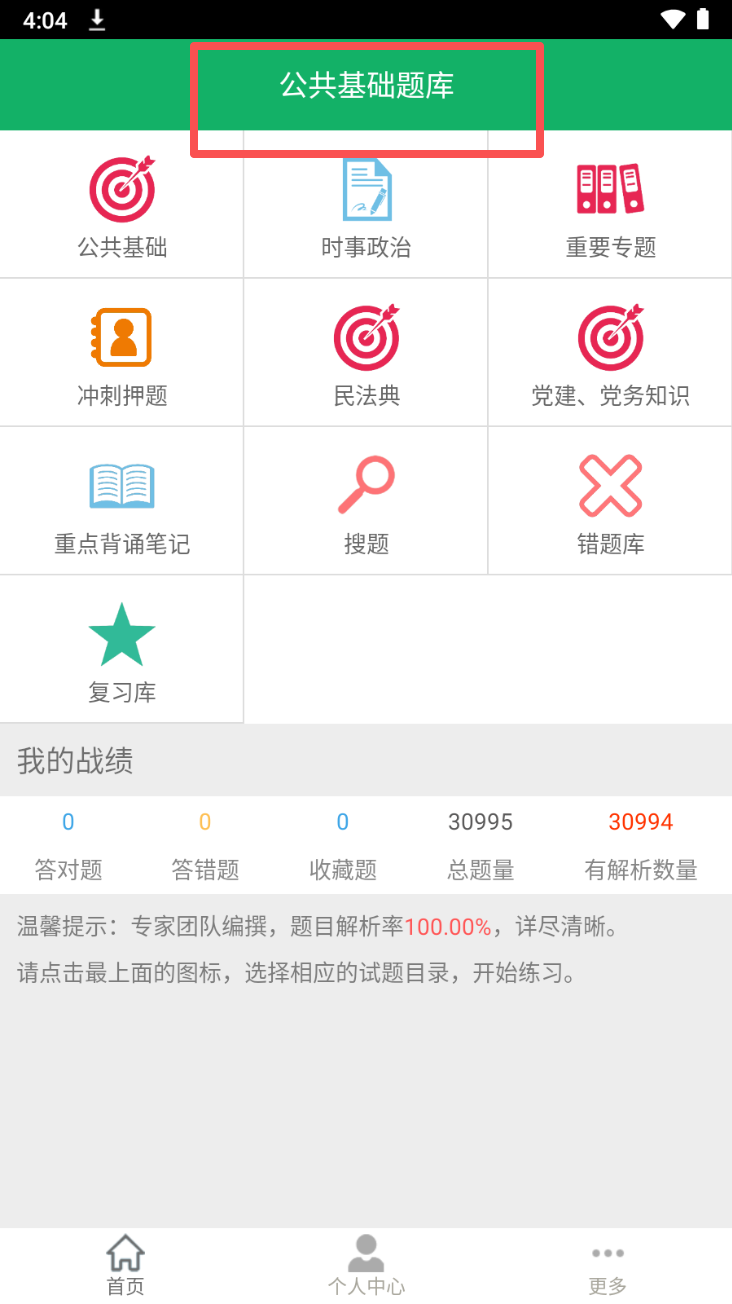
Task: Open the 民法典 category
Action: click(366, 353)
